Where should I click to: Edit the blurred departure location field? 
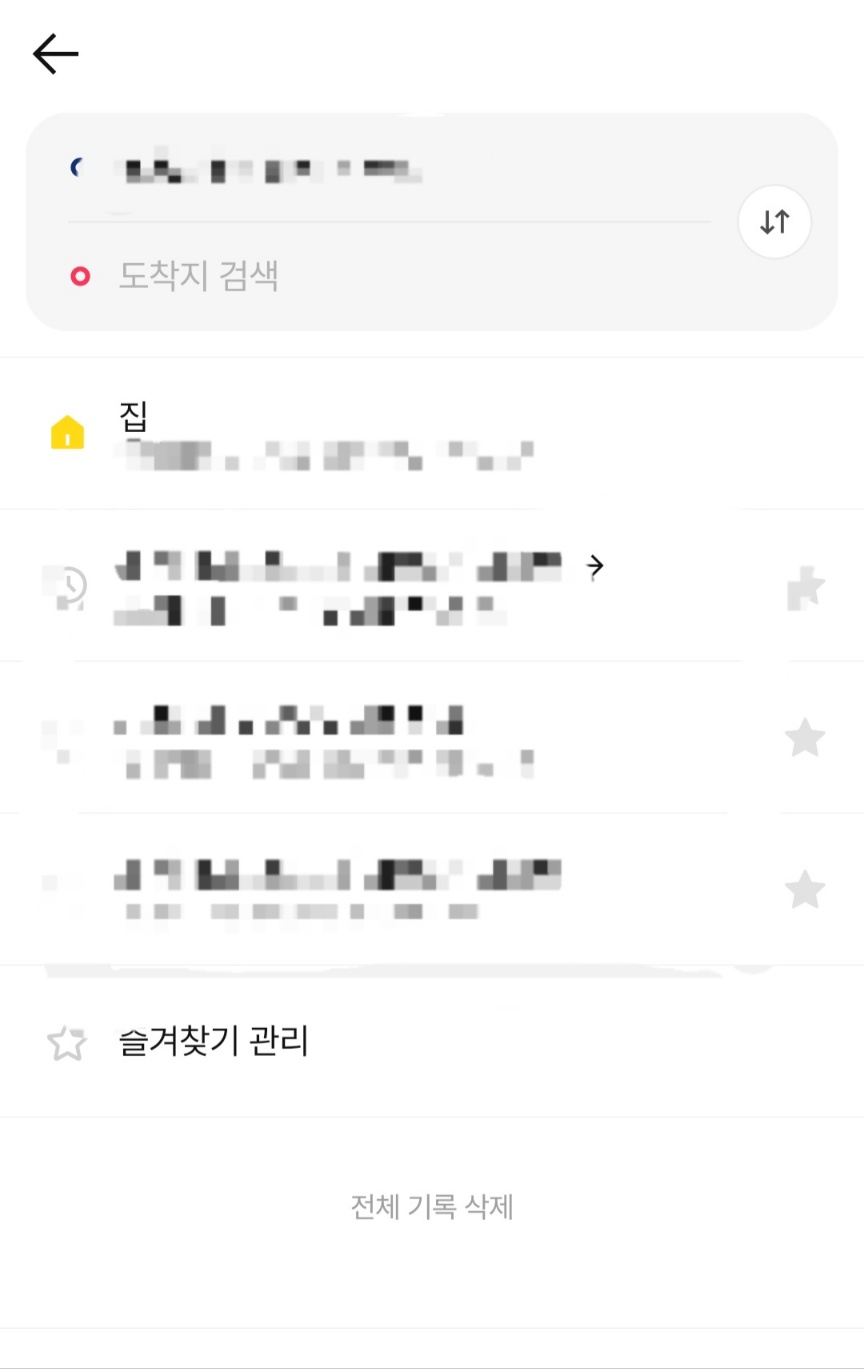[x=390, y=169]
